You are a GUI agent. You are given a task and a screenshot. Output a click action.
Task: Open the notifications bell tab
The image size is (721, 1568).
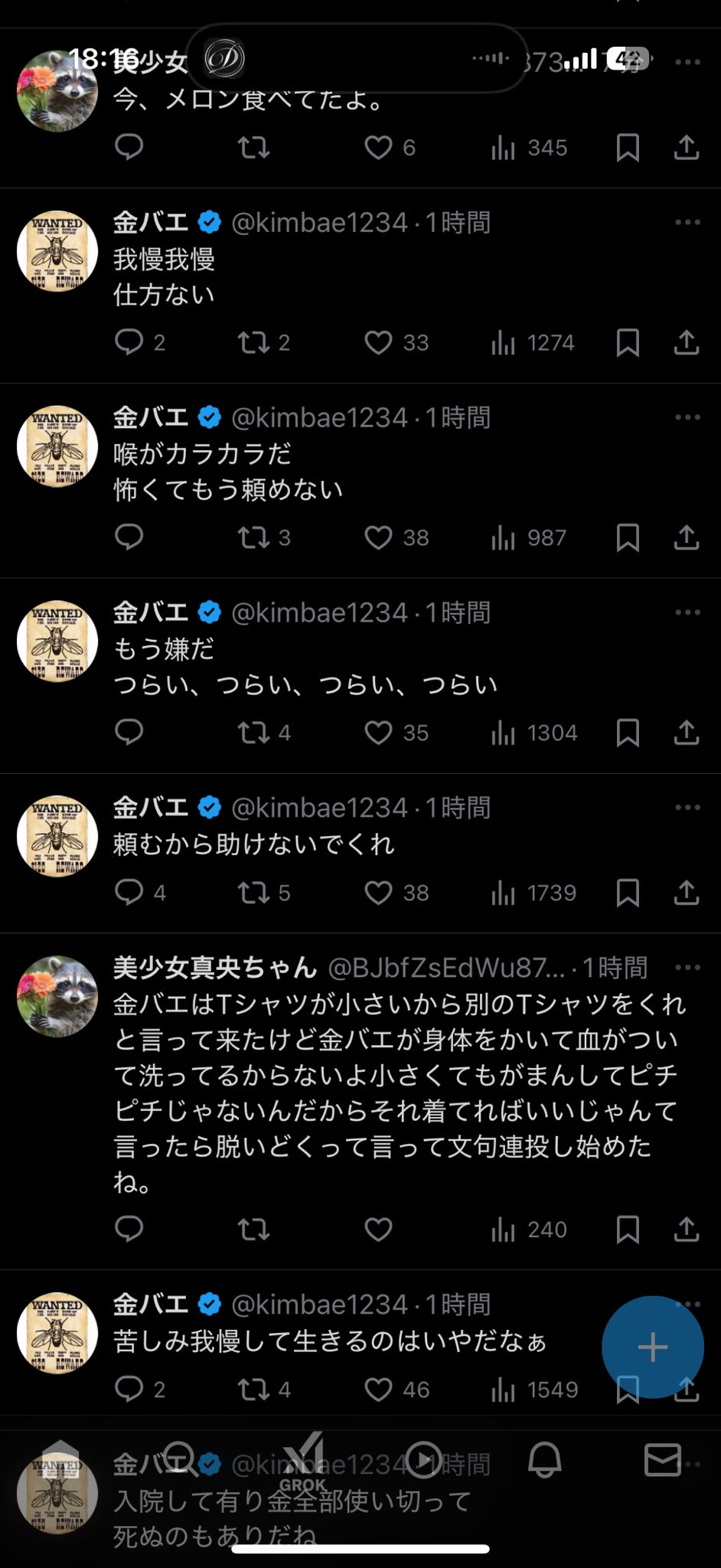coord(544,1460)
